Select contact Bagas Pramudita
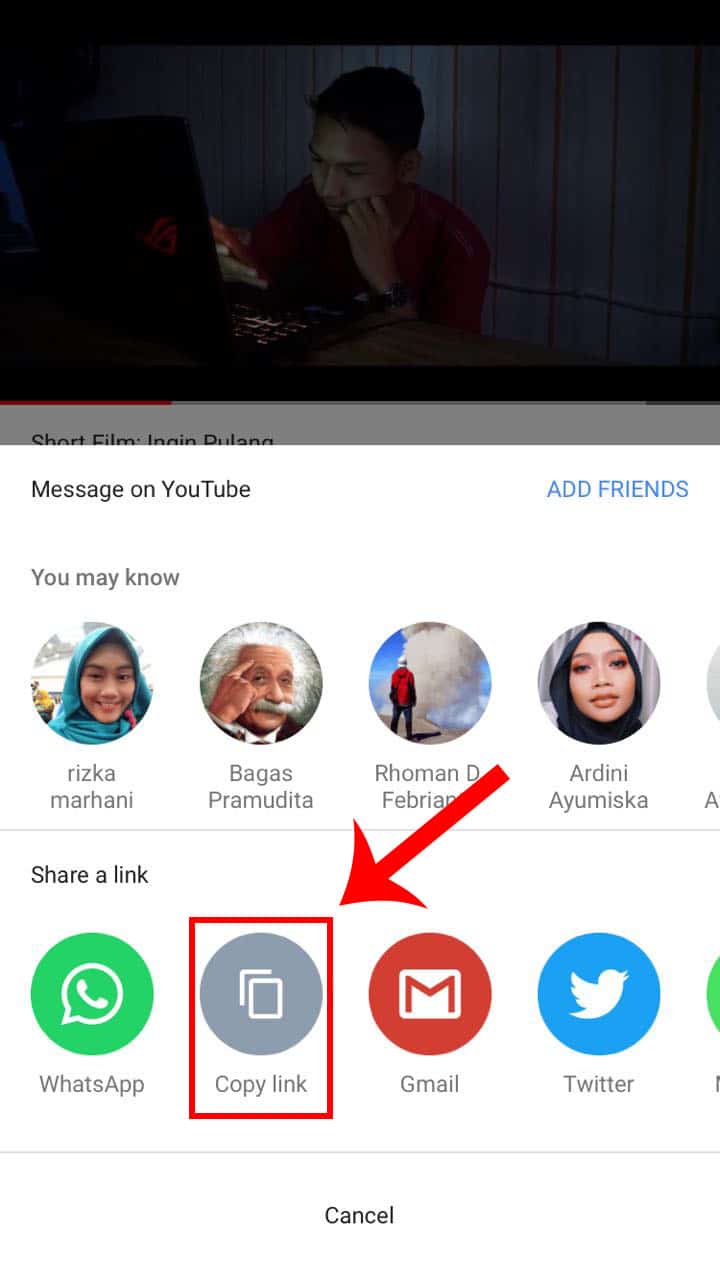Image resolution: width=720 pixels, height=1280 pixels. (x=261, y=684)
